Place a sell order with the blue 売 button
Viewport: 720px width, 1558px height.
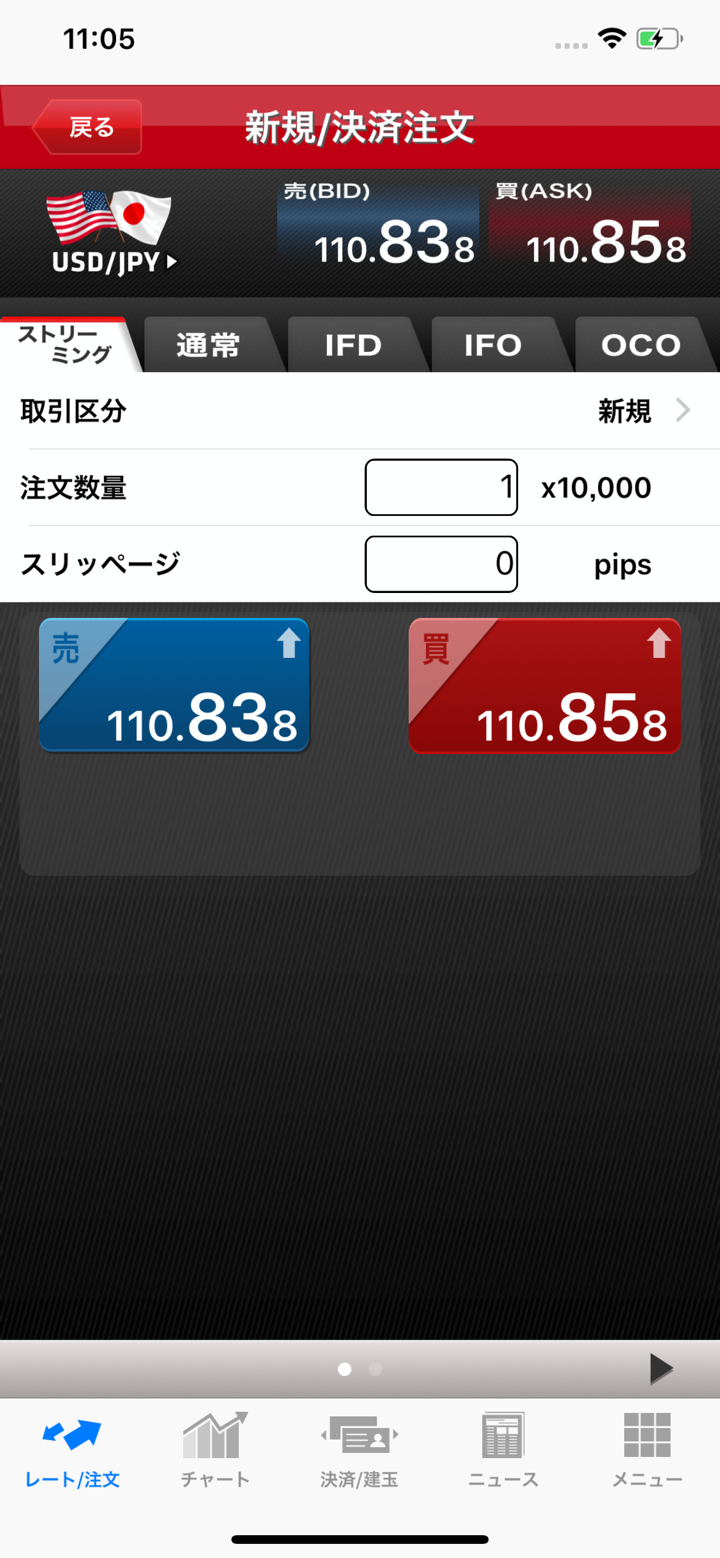click(174, 685)
